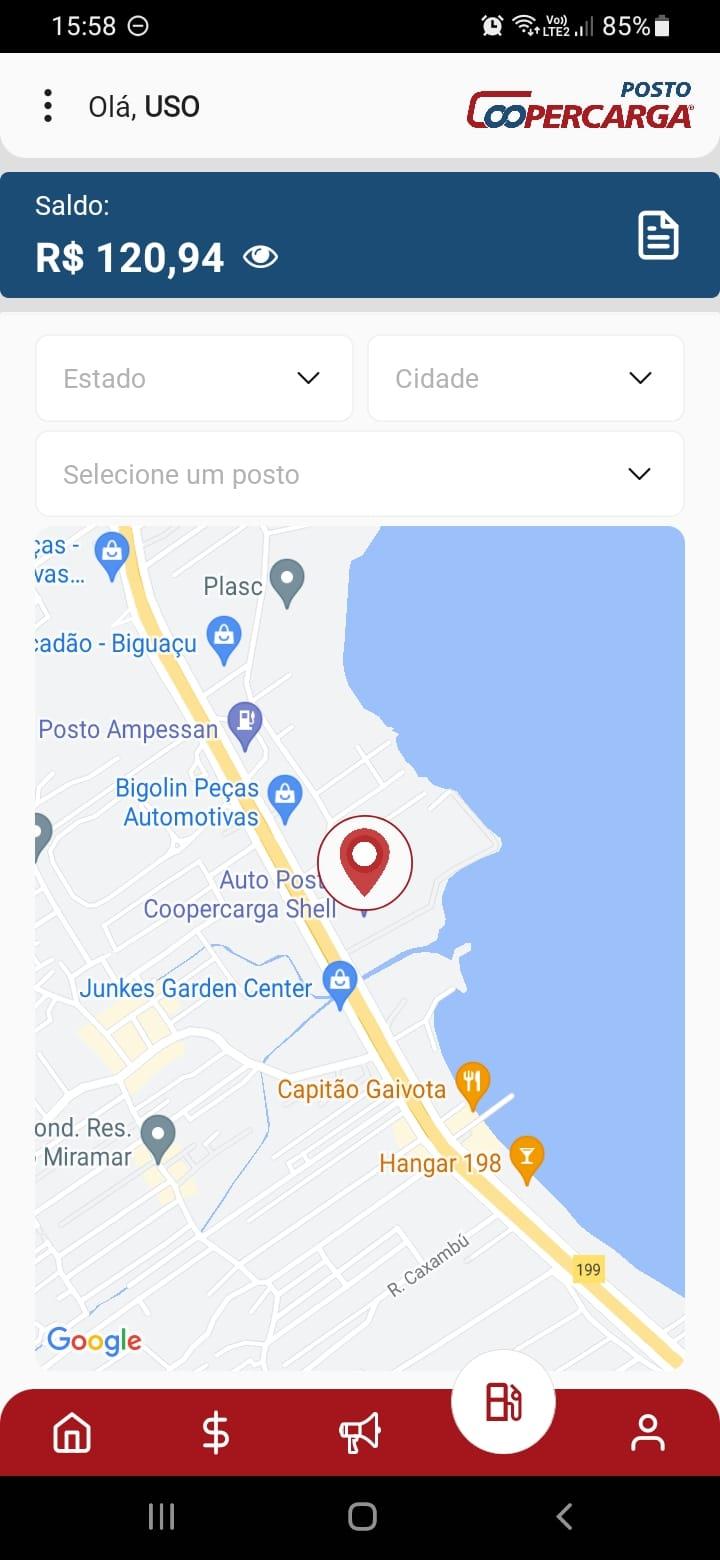The width and height of the screenshot is (720, 1560).
Task: Go to the home tab
Action: [72, 1433]
